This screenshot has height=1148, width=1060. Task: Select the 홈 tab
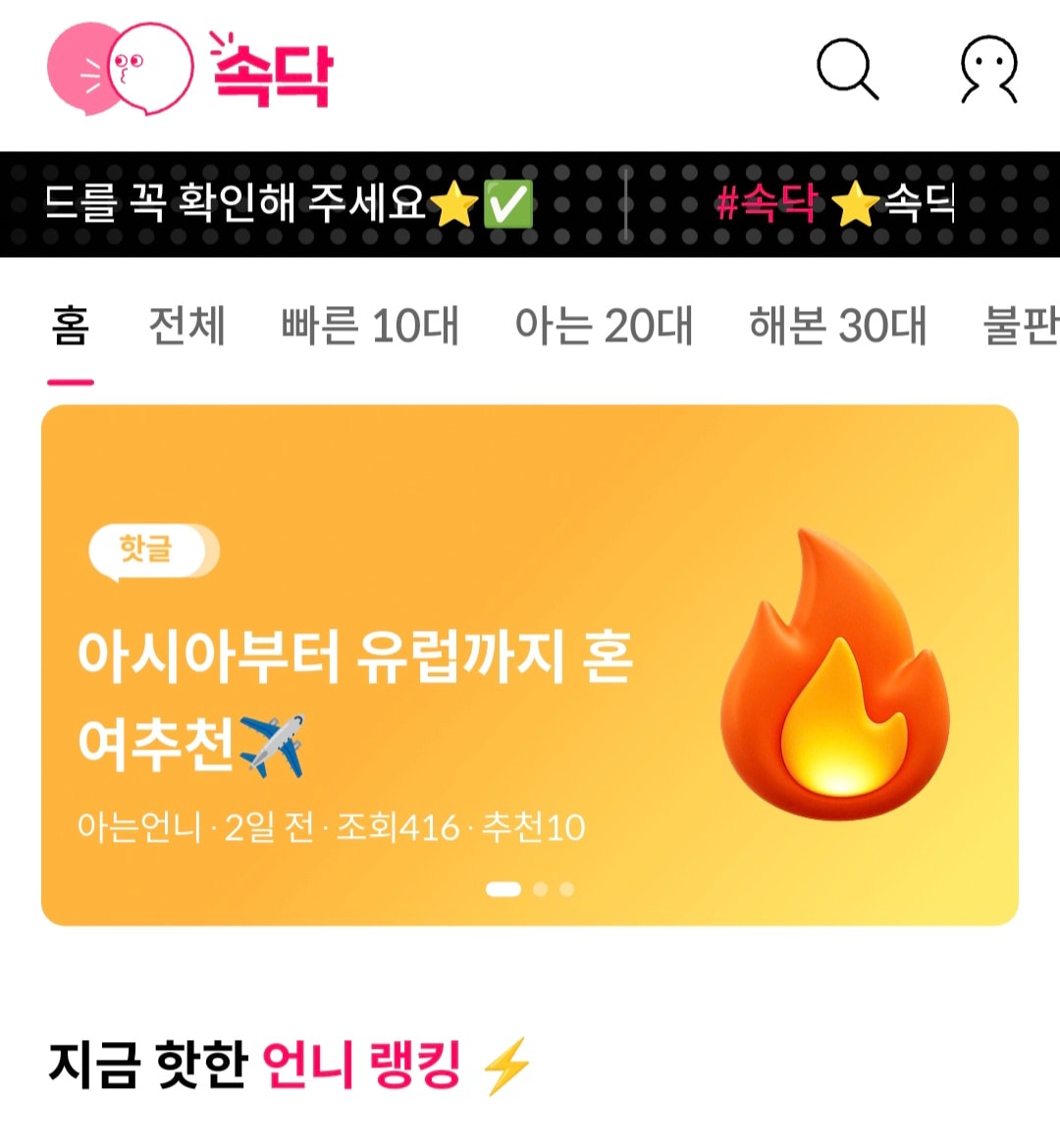(x=71, y=326)
